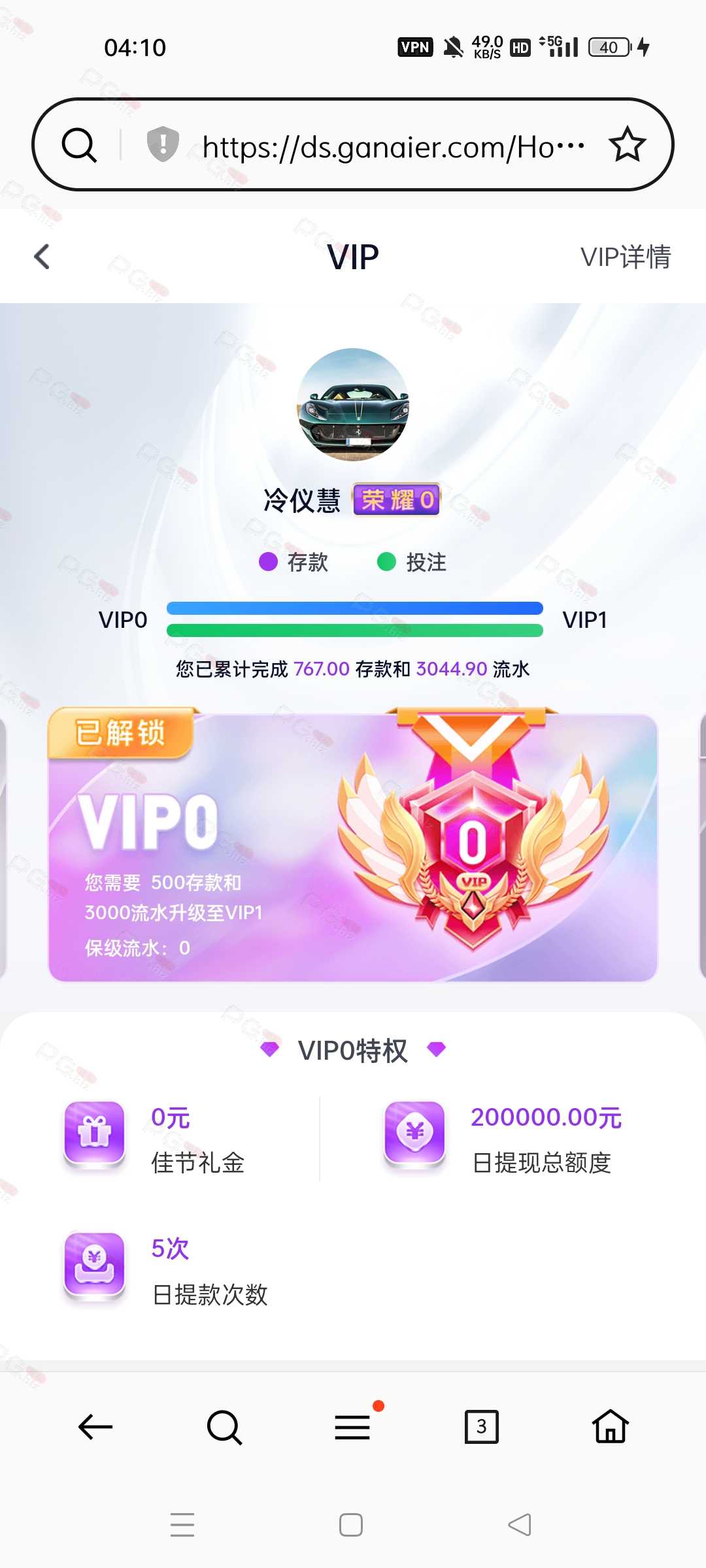View site security shield info
Viewport: 706px width, 1568px height.
(163, 144)
